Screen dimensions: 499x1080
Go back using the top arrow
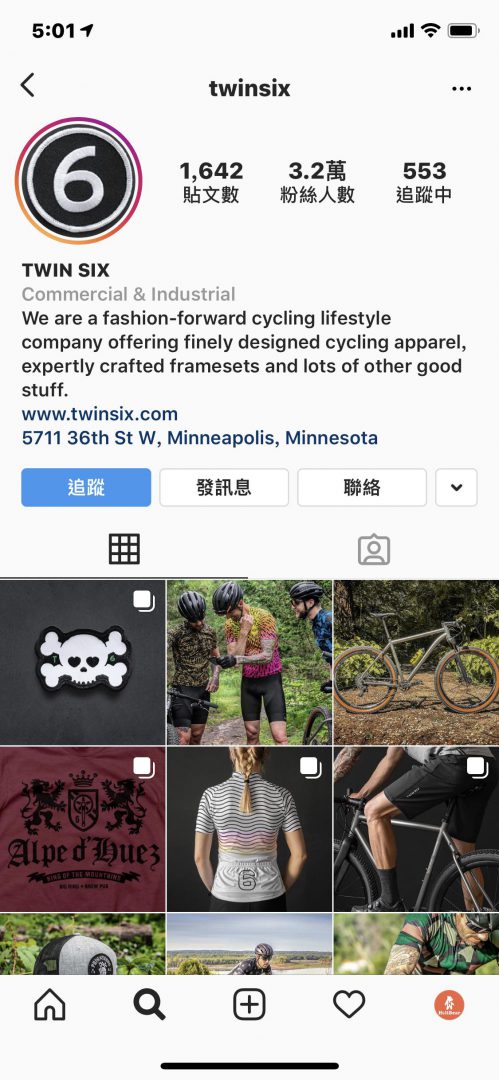click(x=27, y=85)
